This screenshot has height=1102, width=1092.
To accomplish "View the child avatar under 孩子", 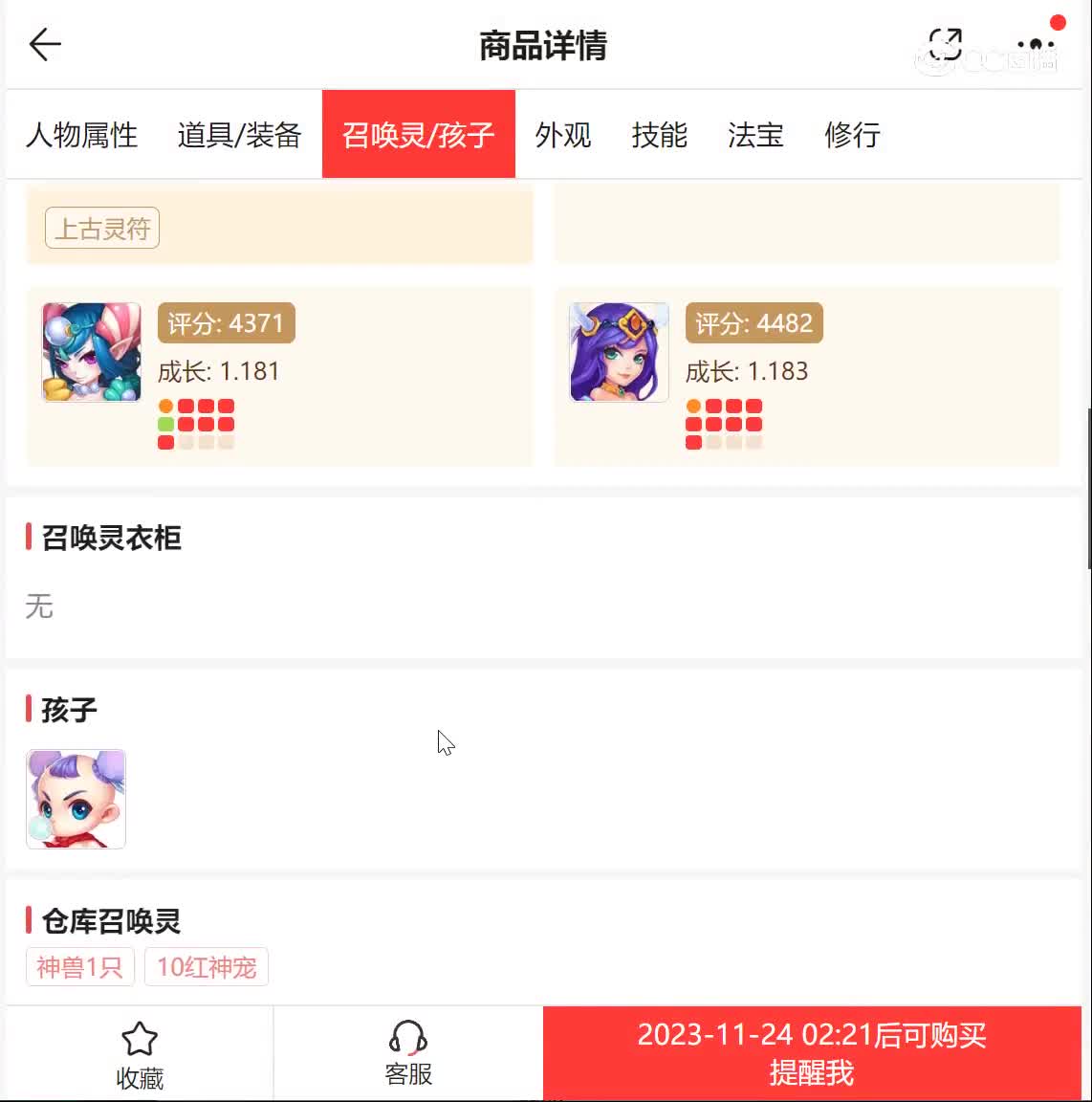I will [x=76, y=799].
